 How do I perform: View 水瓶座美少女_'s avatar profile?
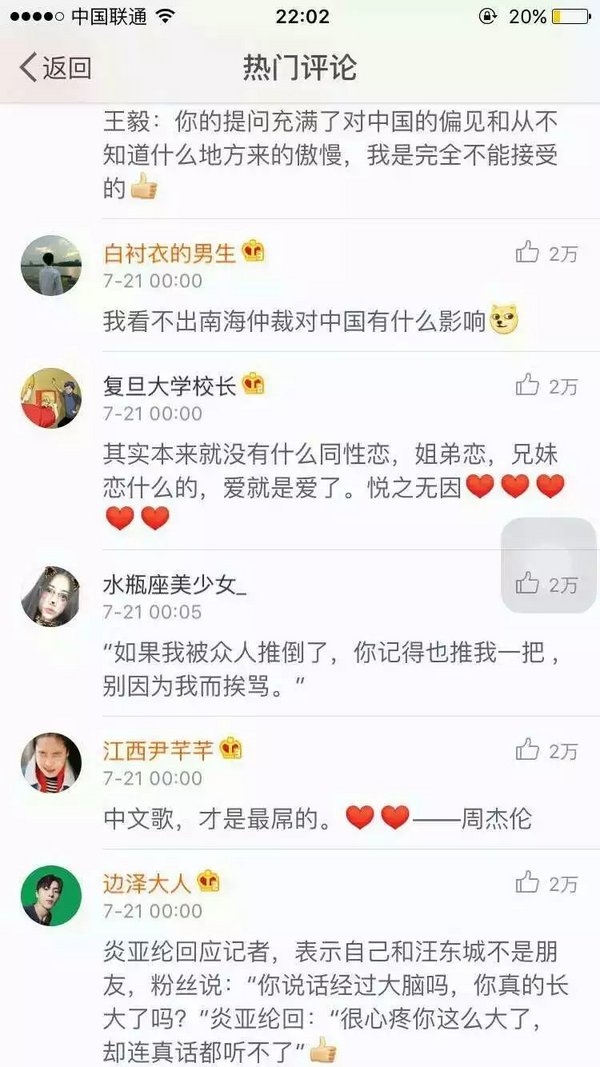(51, 596)
